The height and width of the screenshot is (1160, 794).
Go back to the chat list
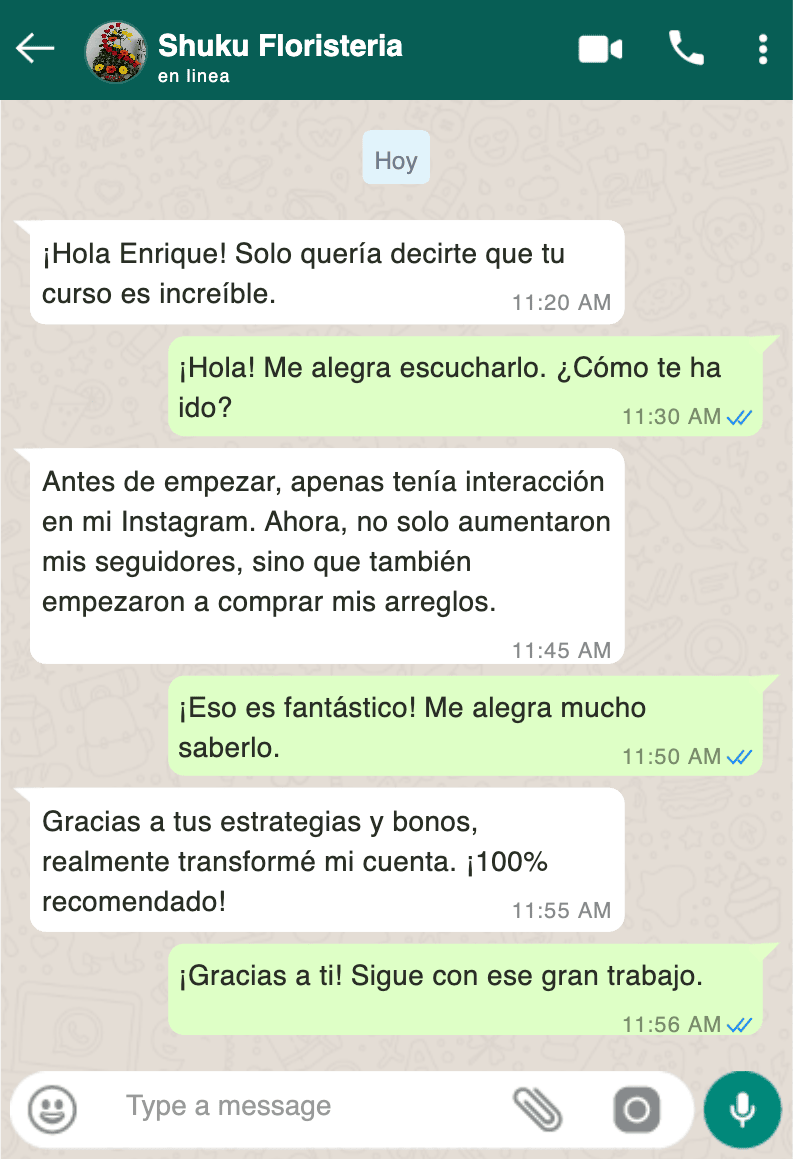(35, 49)
